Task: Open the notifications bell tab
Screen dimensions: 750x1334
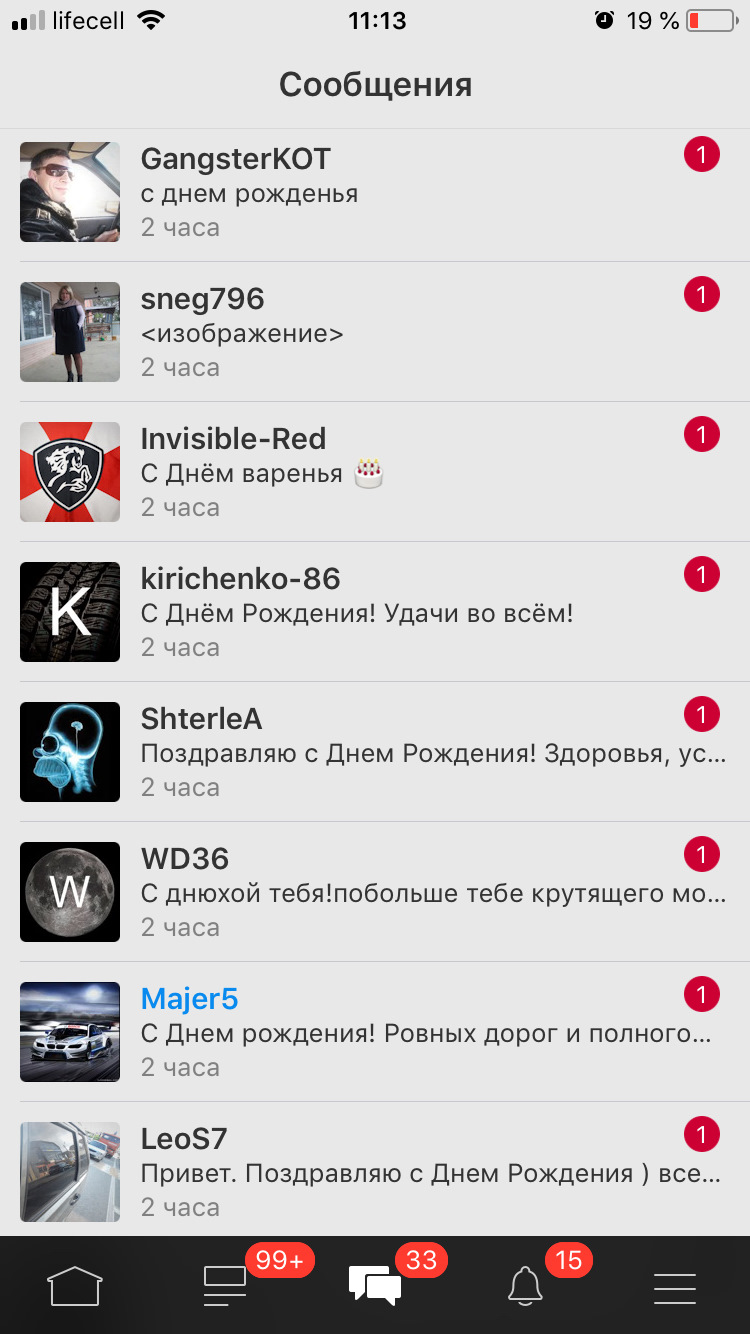Action: click(x=525, y=1285)
